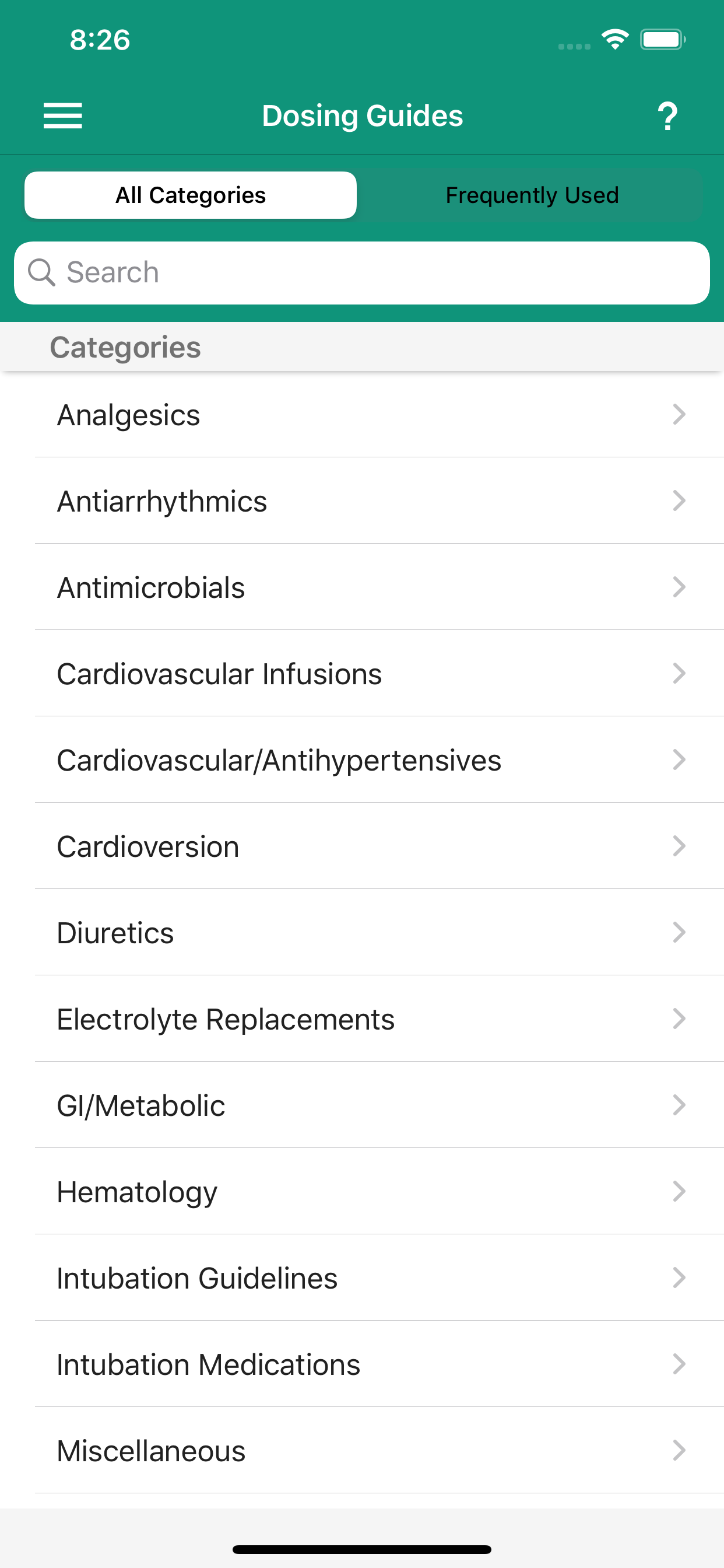Tap the home indicator bar
This screenshot has height=1568, width=724.
point(362,1549)
